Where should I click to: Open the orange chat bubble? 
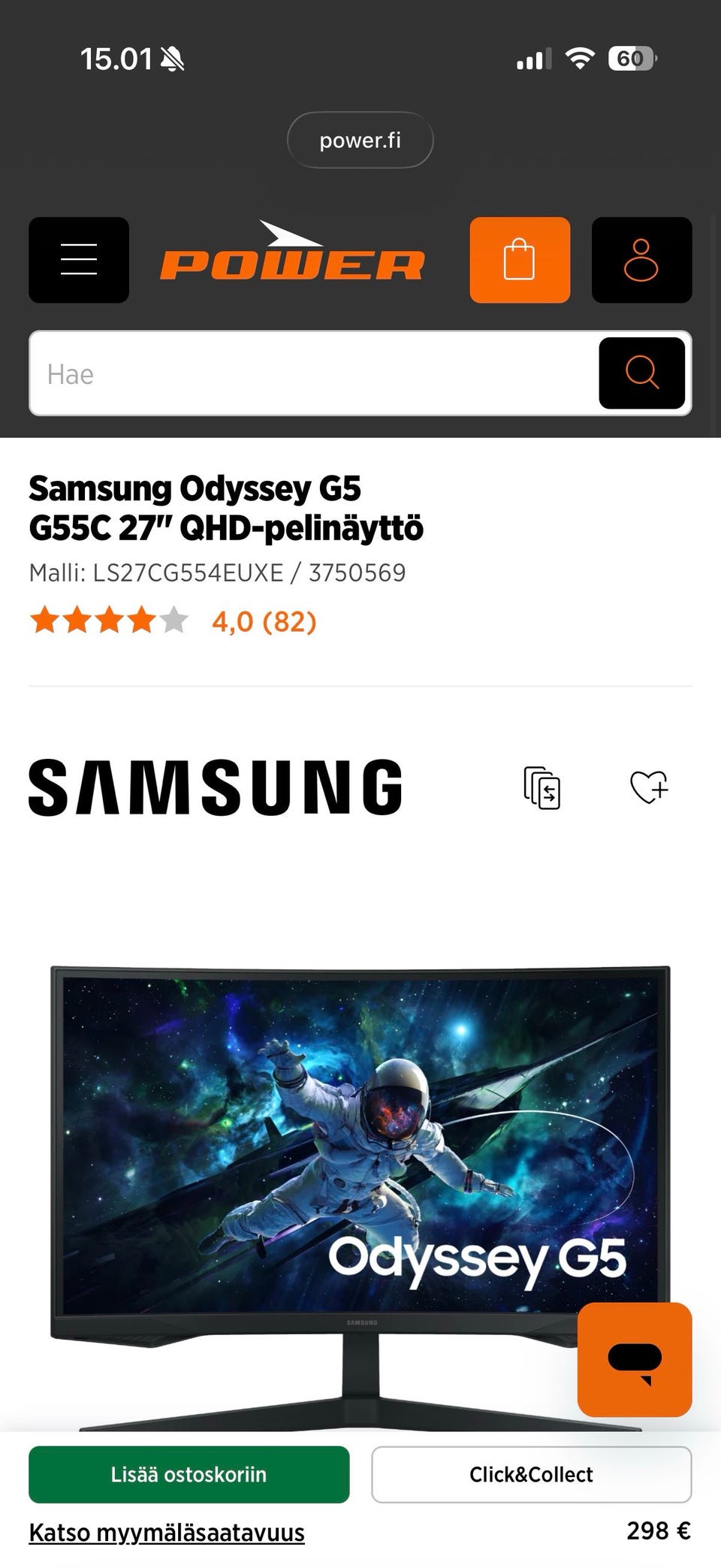click(x=635, y=1359)
